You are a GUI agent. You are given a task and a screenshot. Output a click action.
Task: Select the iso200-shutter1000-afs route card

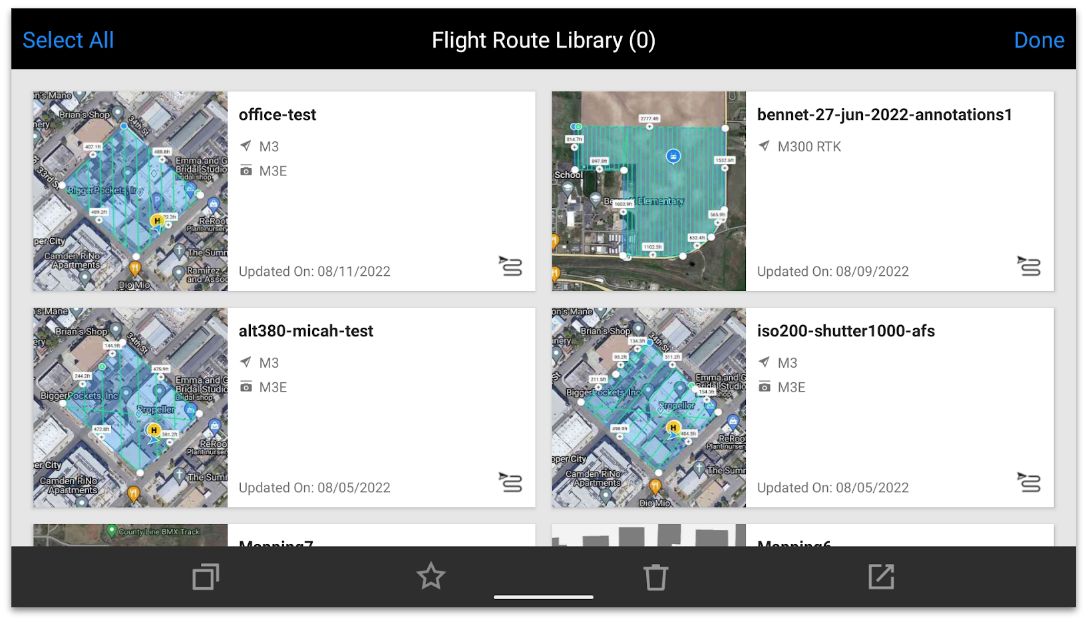[x=802, y=407]
